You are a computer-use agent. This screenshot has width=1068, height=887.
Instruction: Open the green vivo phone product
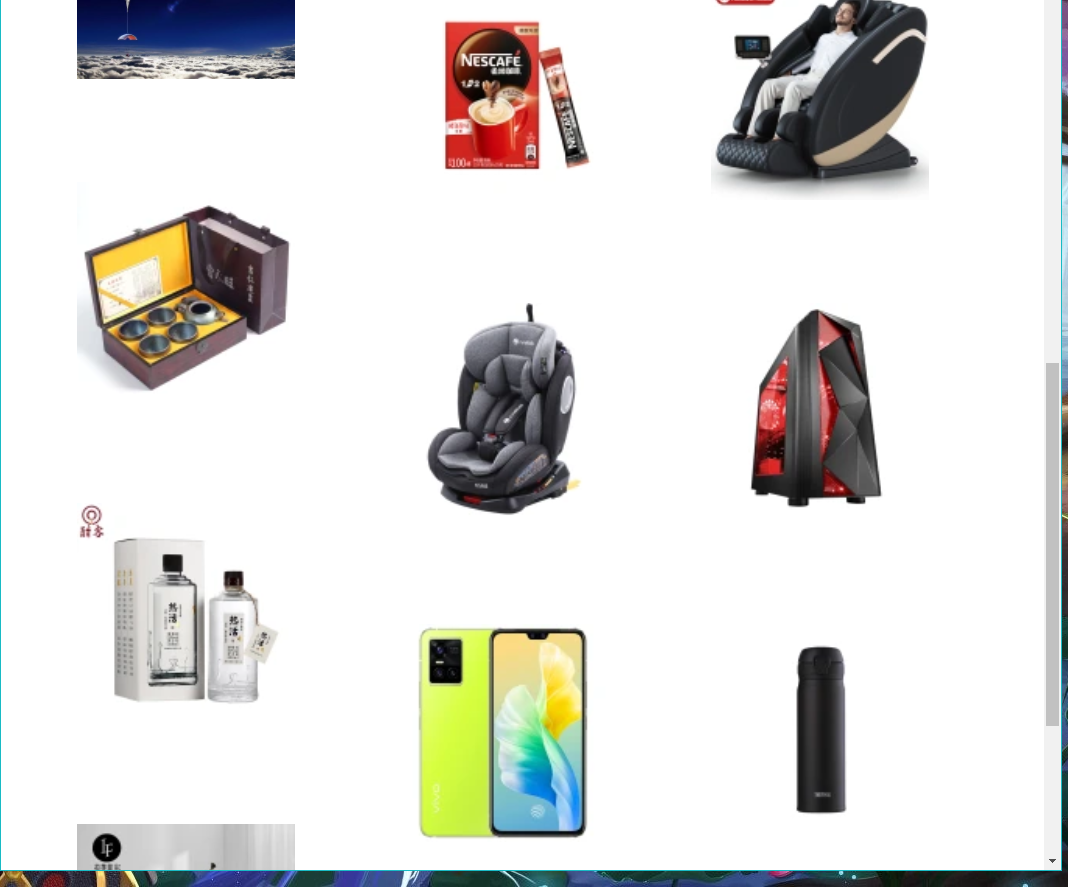click(x=503, y=732)
